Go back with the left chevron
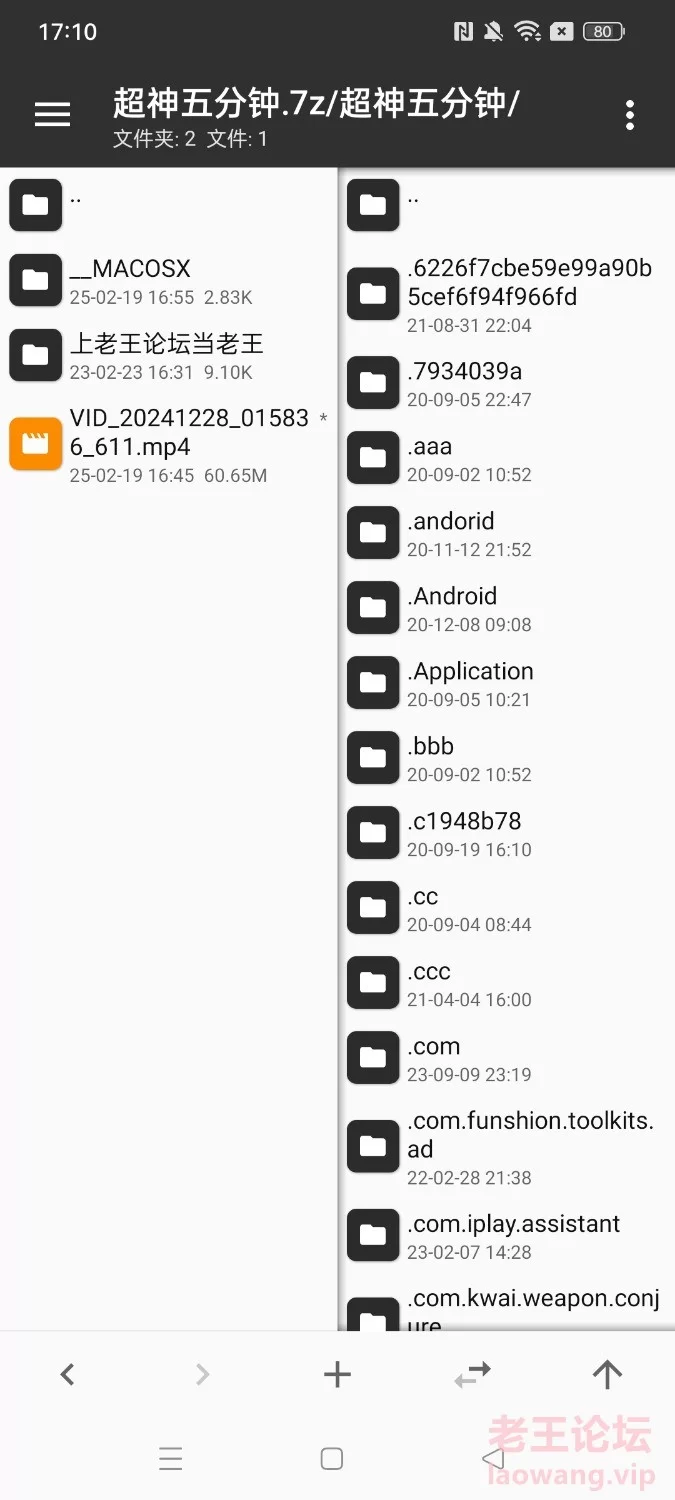This screenshot has height=1500, width=675. [x=67, y=1375]
